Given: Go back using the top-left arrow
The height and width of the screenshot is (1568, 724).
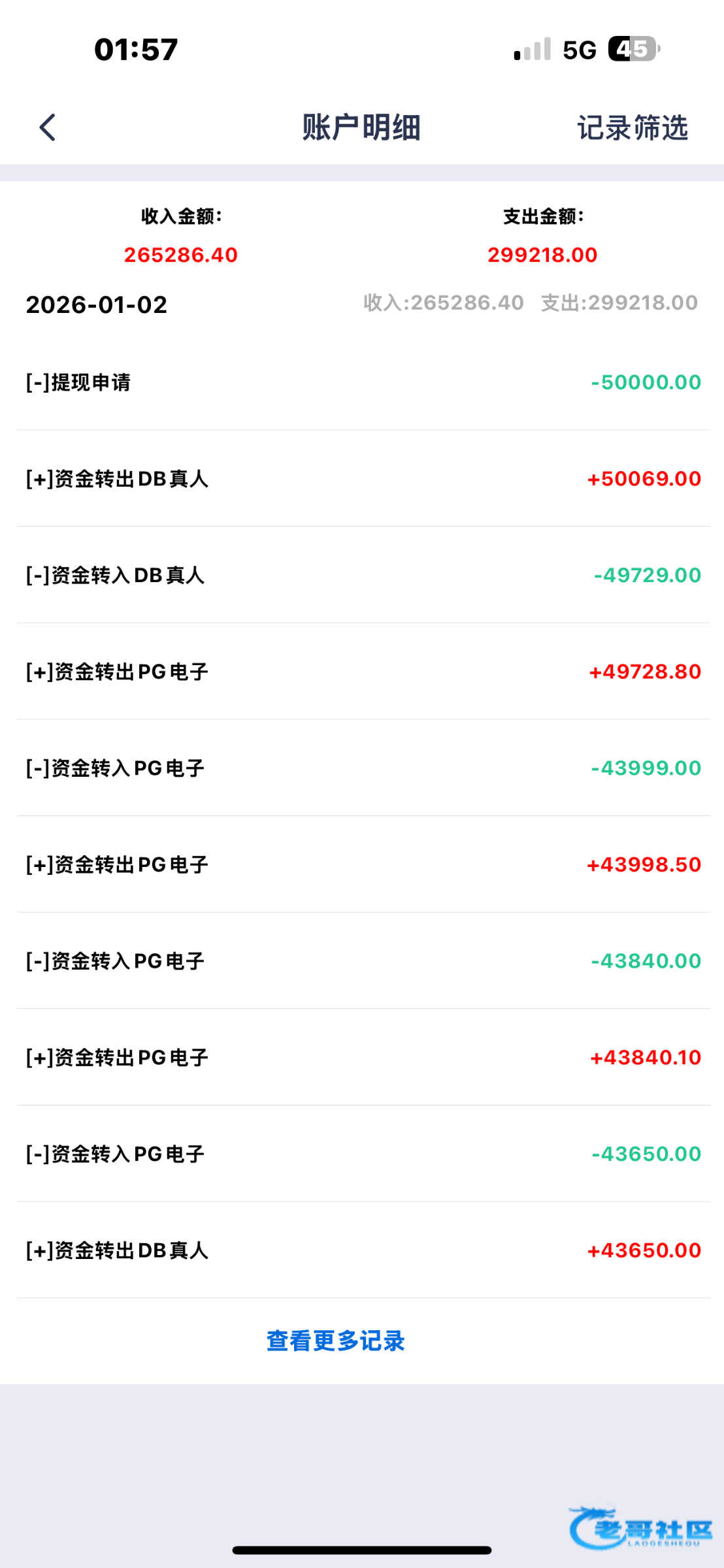Looking at the screenshot, I should pyautogui.click(x=48, y=127).
